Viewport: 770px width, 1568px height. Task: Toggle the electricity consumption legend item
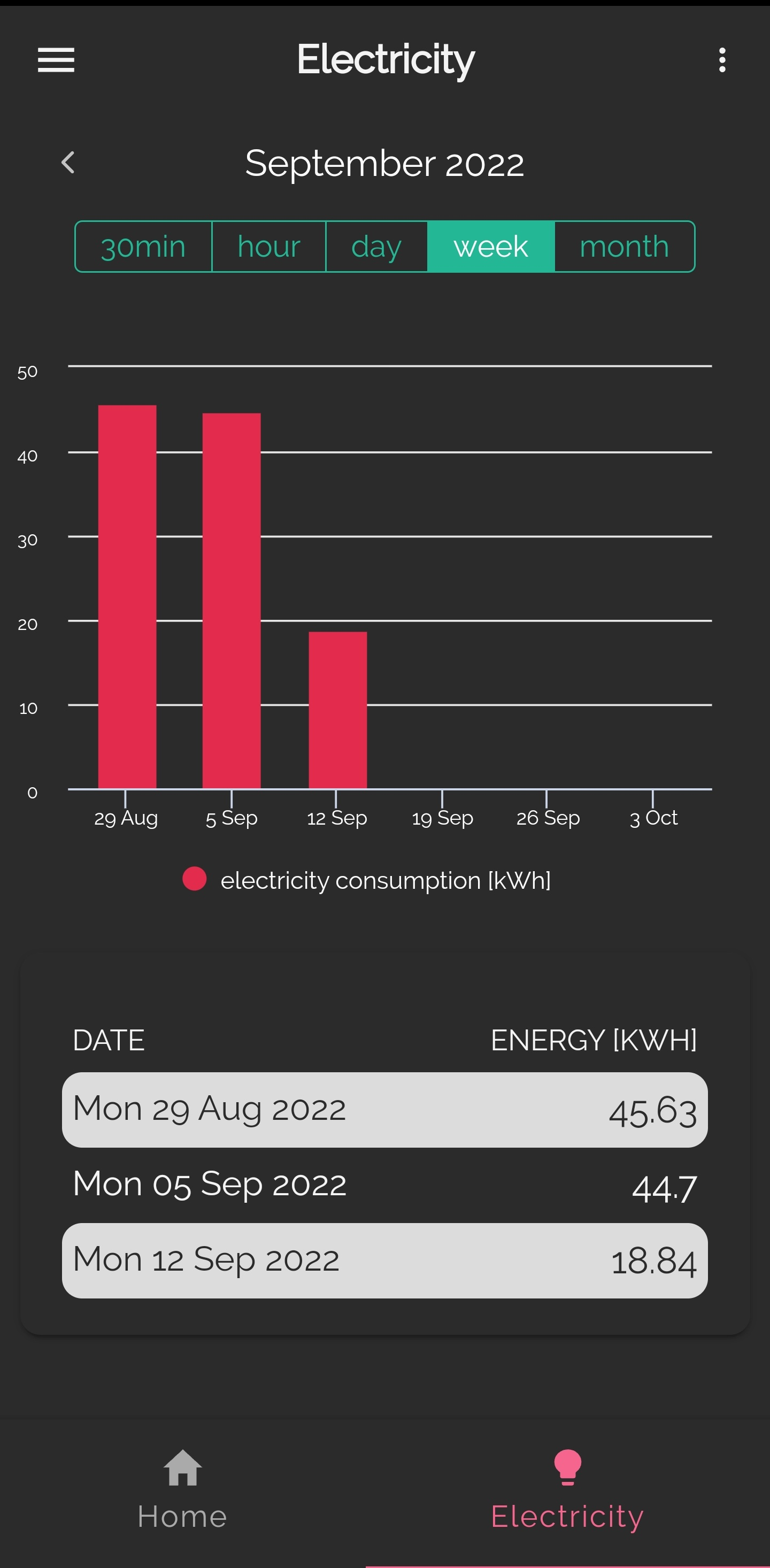click(x=367, y=880)
